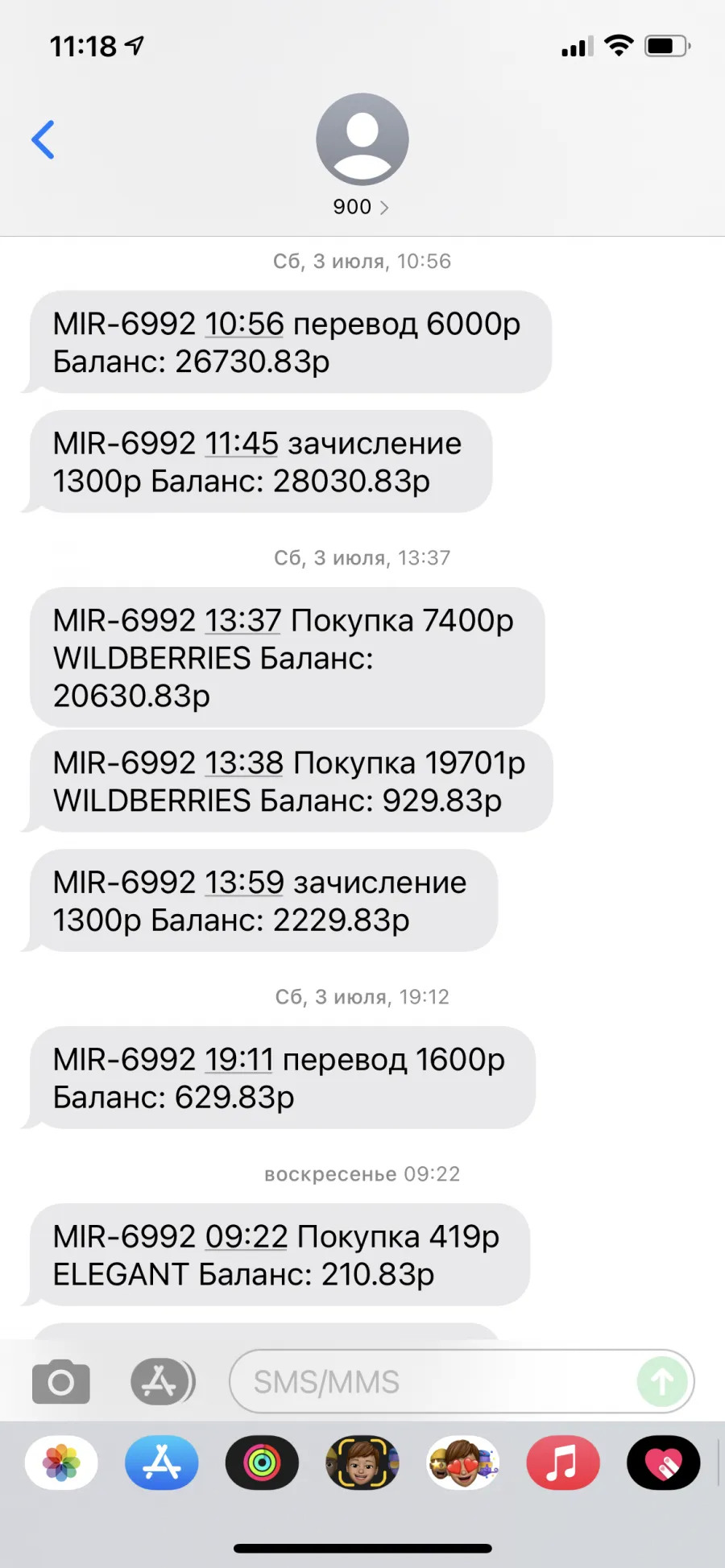Image resolution: width=725 pixels, height=1568 pixels.
Task: Open the Digital Touch heart app
Action: click(x=663, y=1463)
